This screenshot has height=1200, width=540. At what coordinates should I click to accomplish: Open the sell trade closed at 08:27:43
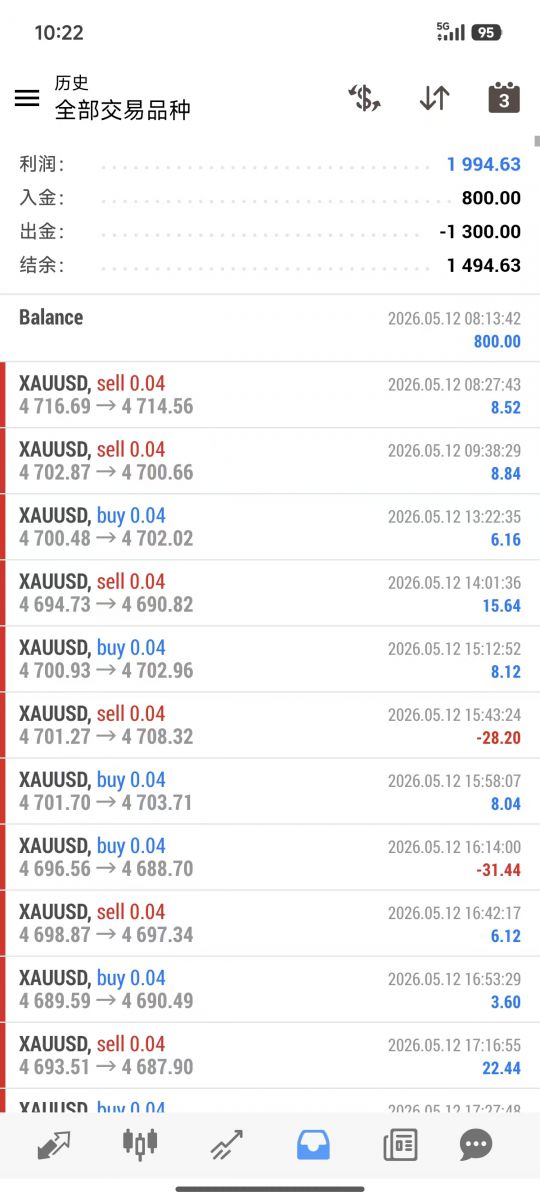(x=270, y=395)
